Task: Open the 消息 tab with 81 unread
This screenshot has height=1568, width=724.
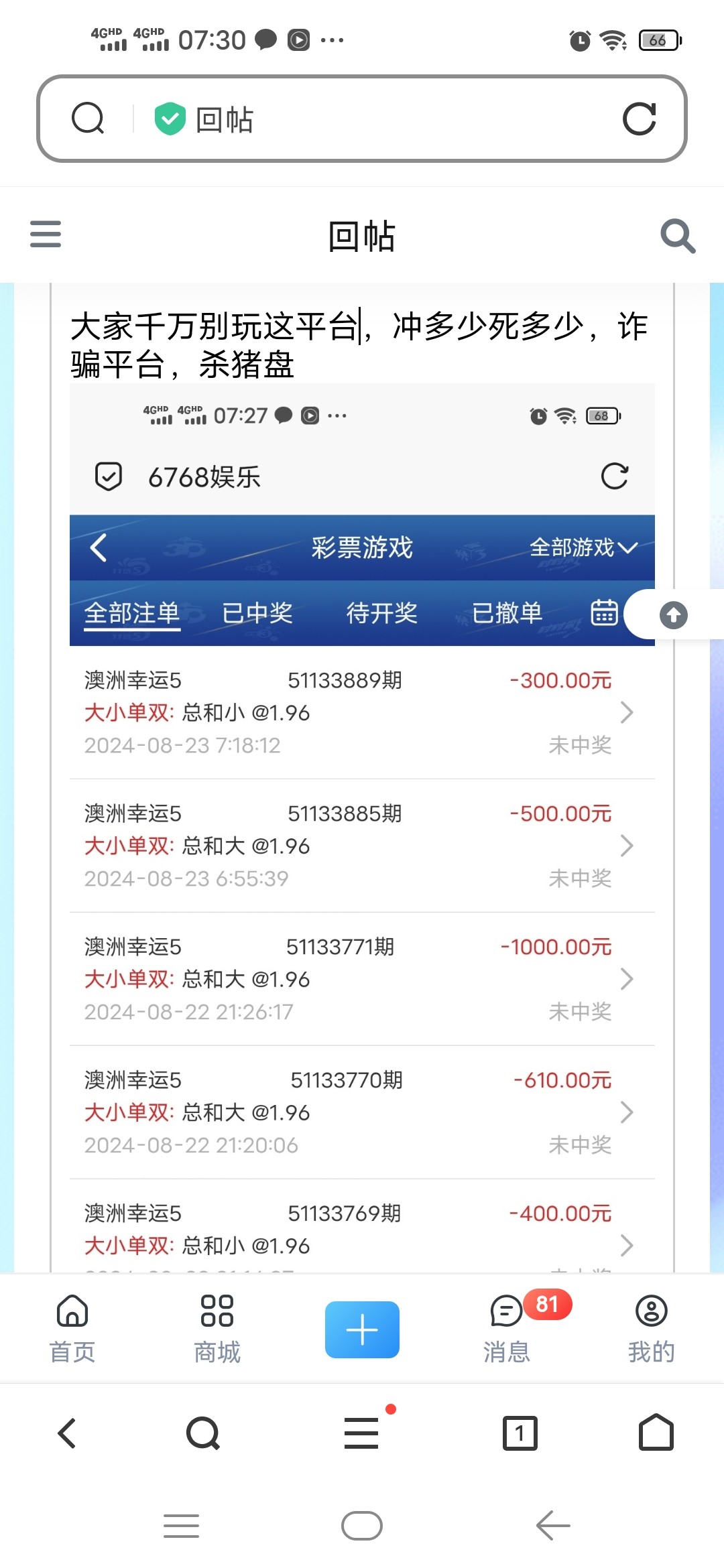Action: [507, 1328]
